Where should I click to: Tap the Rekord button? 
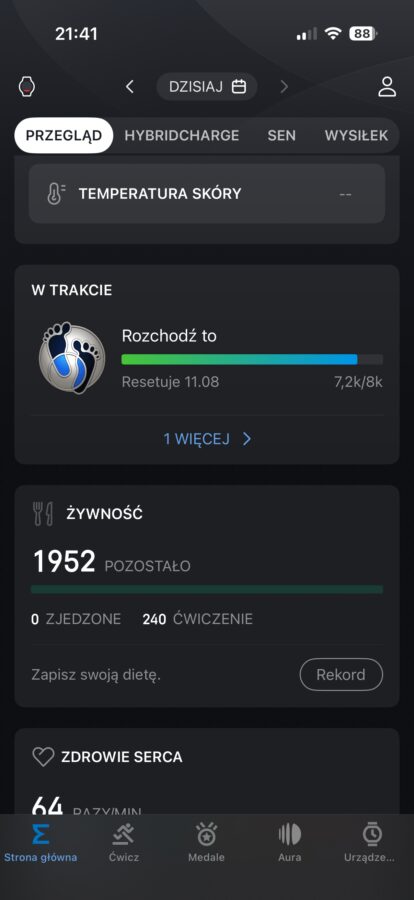pos(341,674)
